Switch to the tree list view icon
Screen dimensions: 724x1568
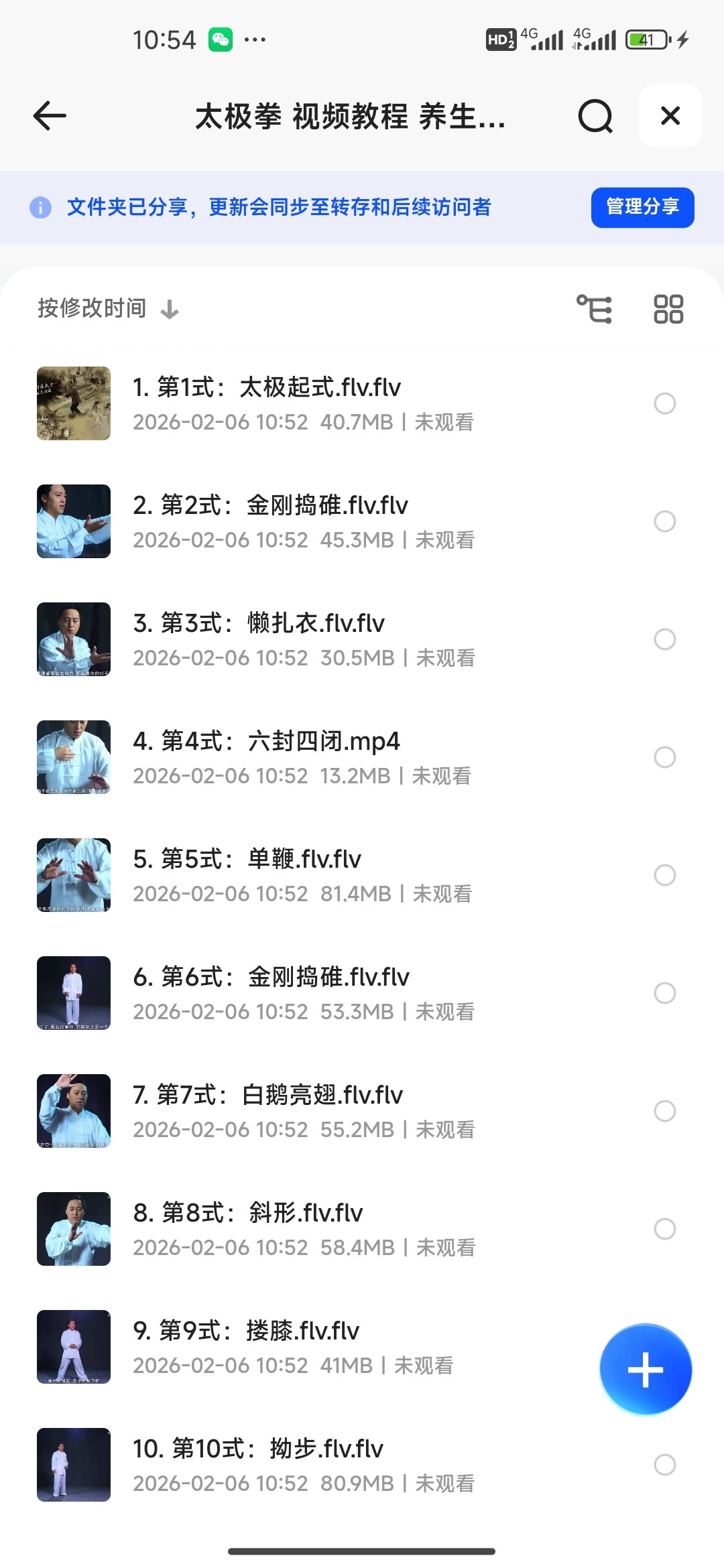[595, 309]
